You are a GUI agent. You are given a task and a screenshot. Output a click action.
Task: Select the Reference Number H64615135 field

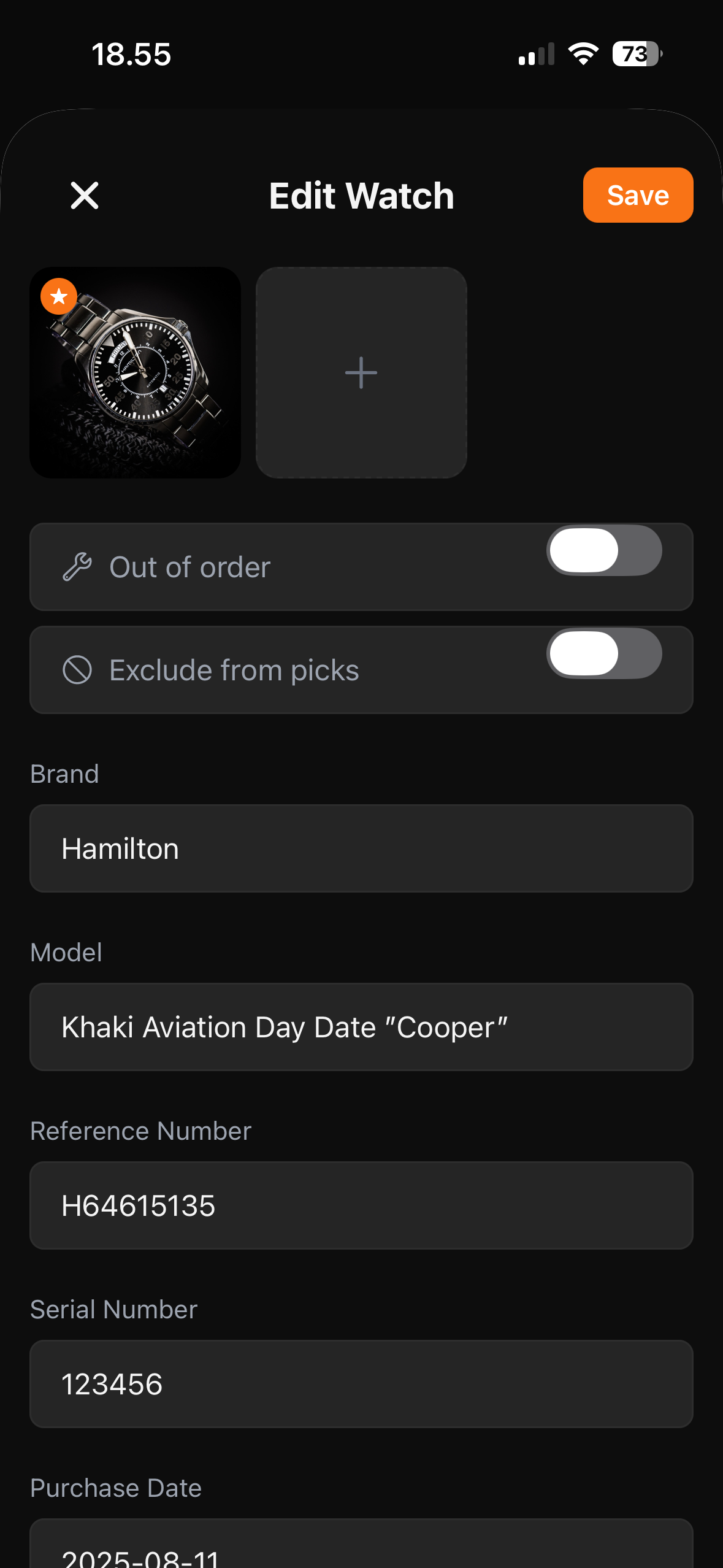(361, 1205)
